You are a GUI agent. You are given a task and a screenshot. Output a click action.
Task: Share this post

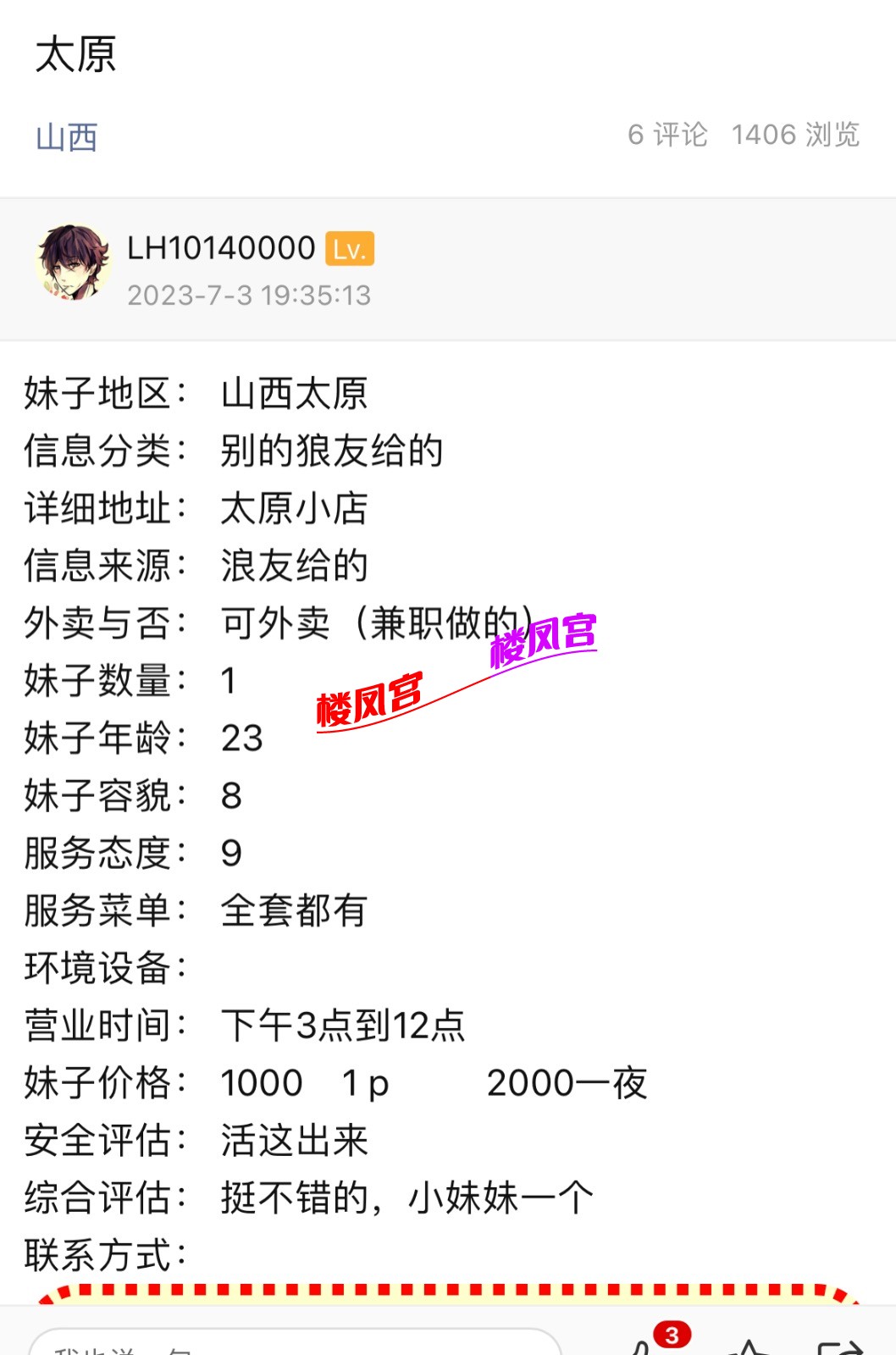point(840,1347)
